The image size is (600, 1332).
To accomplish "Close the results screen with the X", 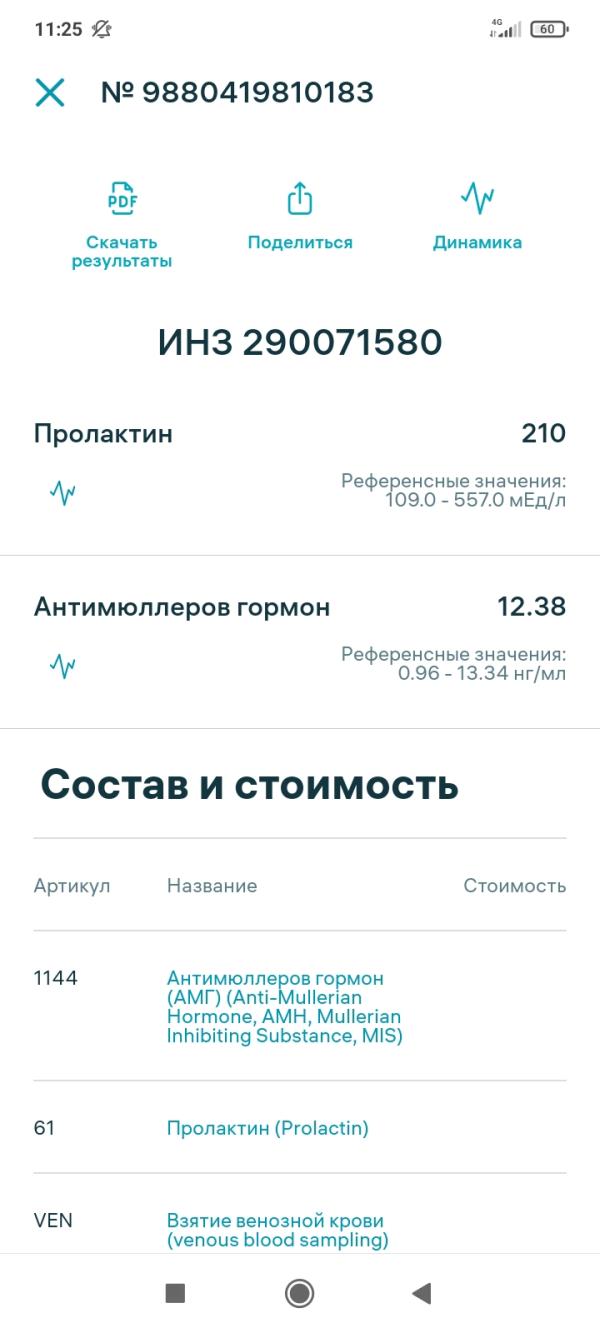I will [x=50, y=93].
